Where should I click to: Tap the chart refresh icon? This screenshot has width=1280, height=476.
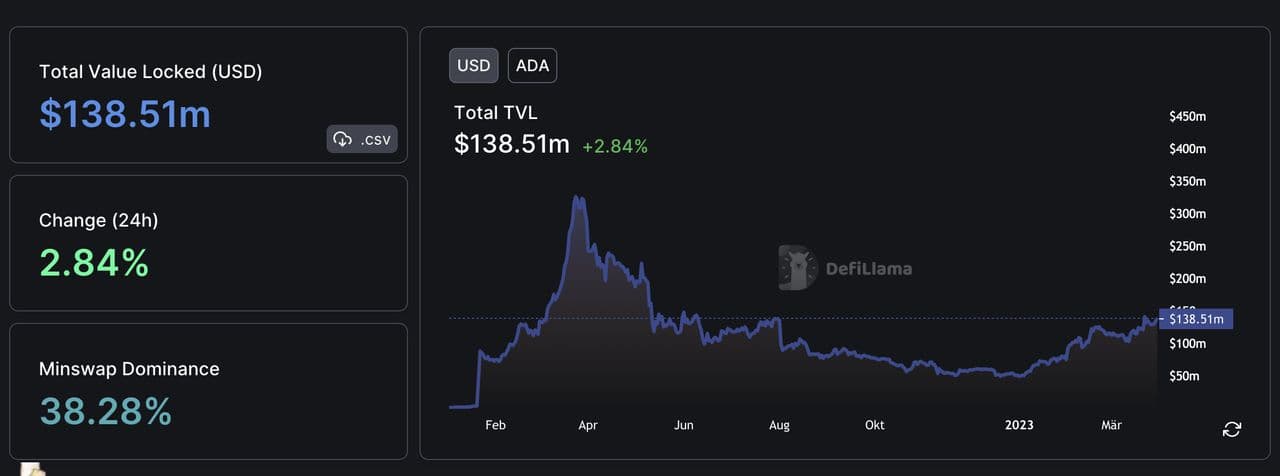tap(1232, 429)
